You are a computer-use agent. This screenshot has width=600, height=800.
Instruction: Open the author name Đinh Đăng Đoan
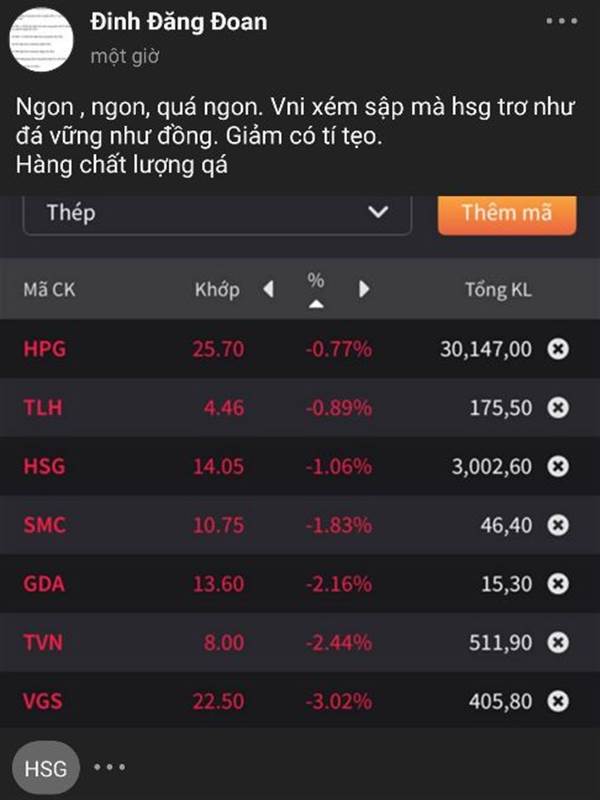179,22
